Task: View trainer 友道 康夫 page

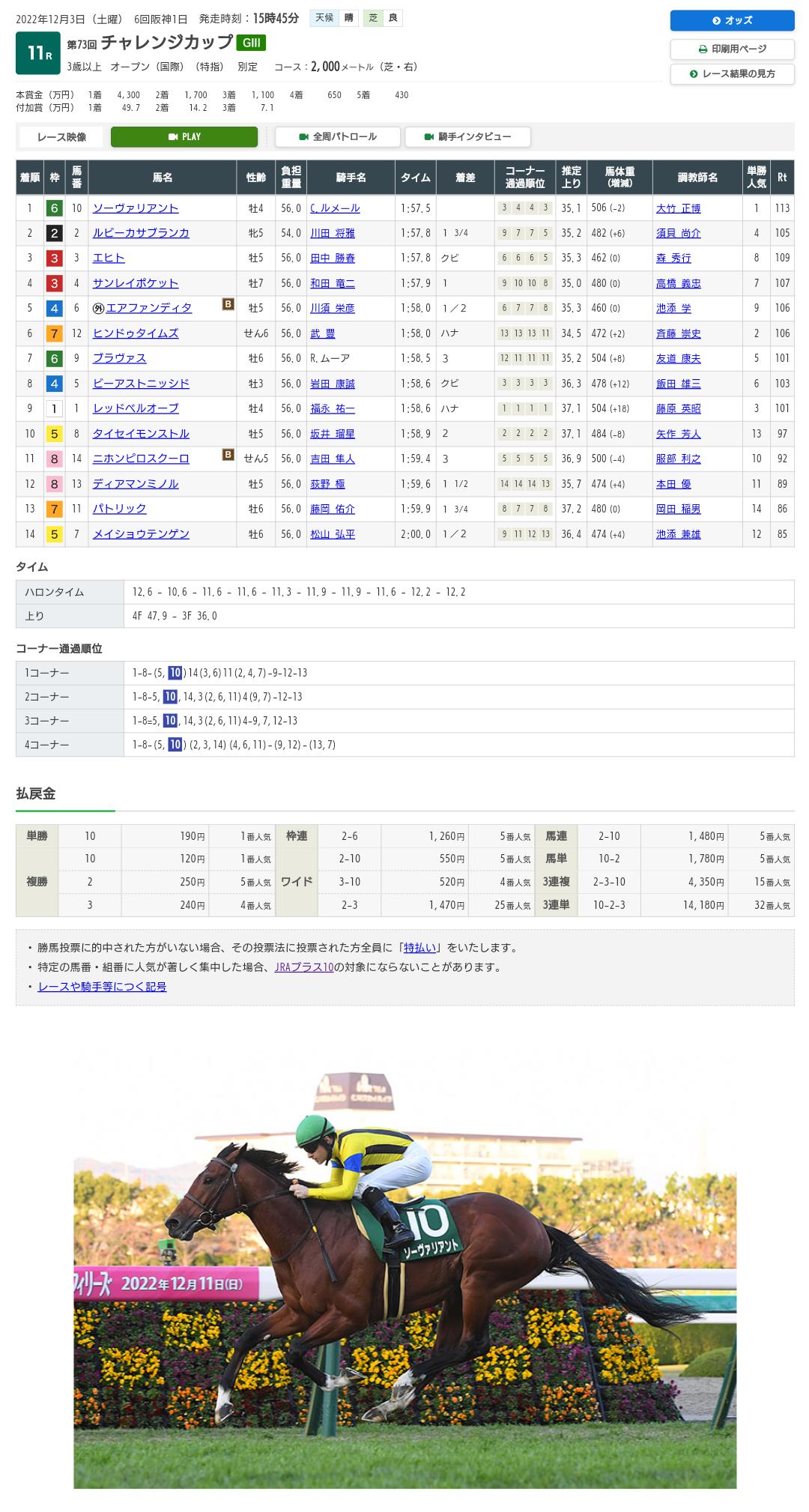Action: coord(678,359)
